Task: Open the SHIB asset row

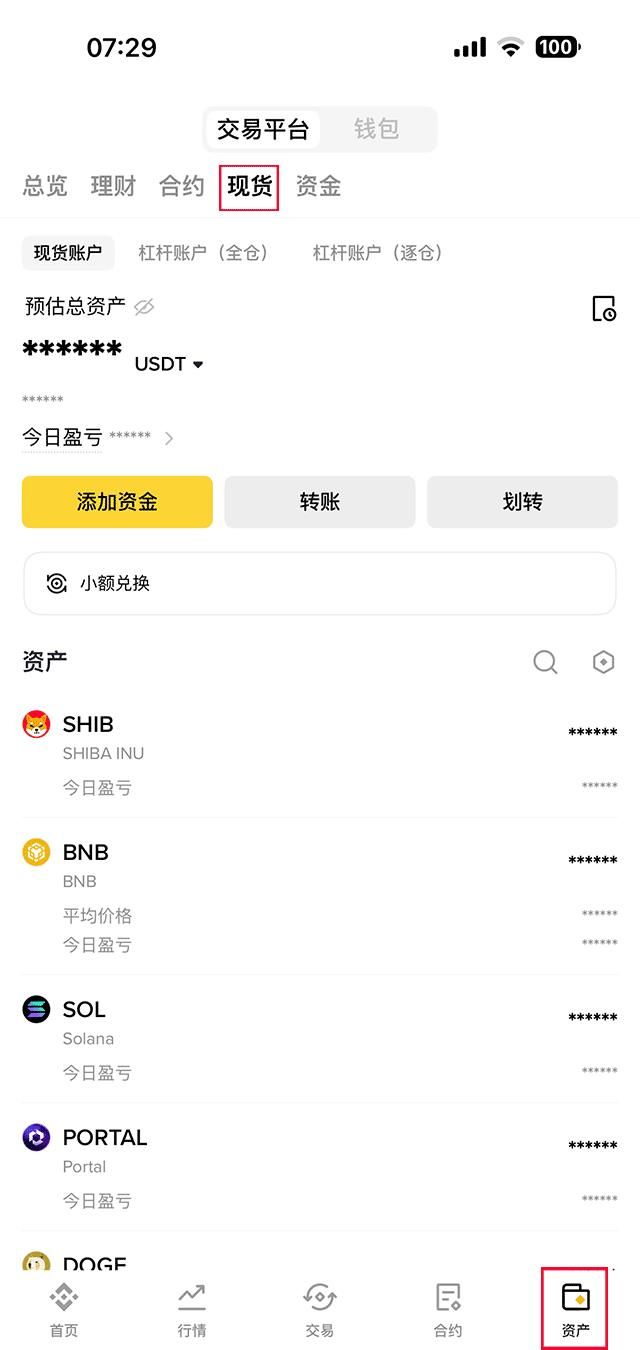Action: 320,755
